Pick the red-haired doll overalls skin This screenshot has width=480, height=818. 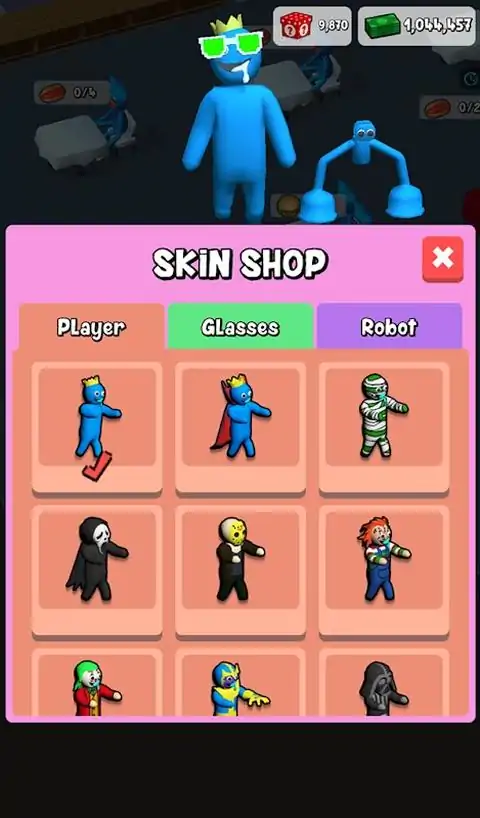(384, 571)
